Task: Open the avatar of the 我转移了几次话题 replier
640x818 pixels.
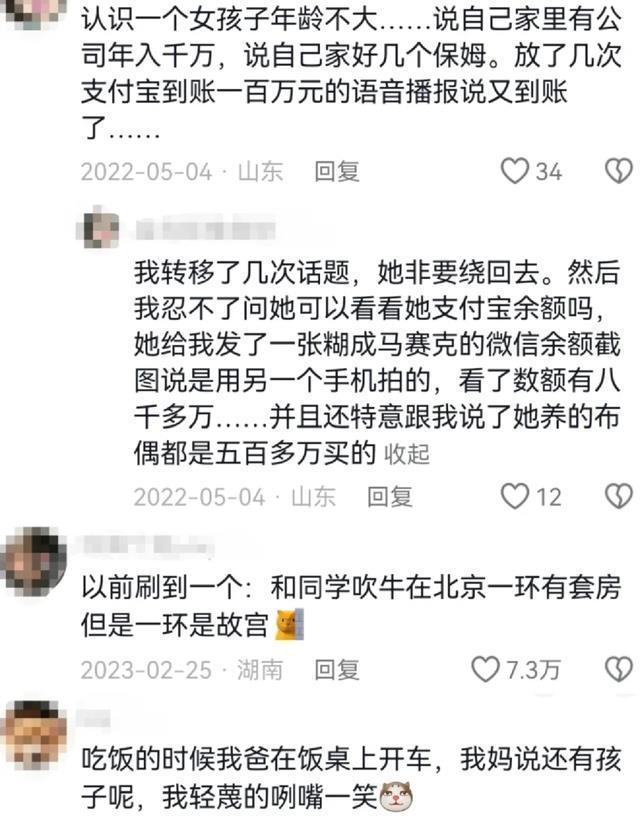Action: 101,229
